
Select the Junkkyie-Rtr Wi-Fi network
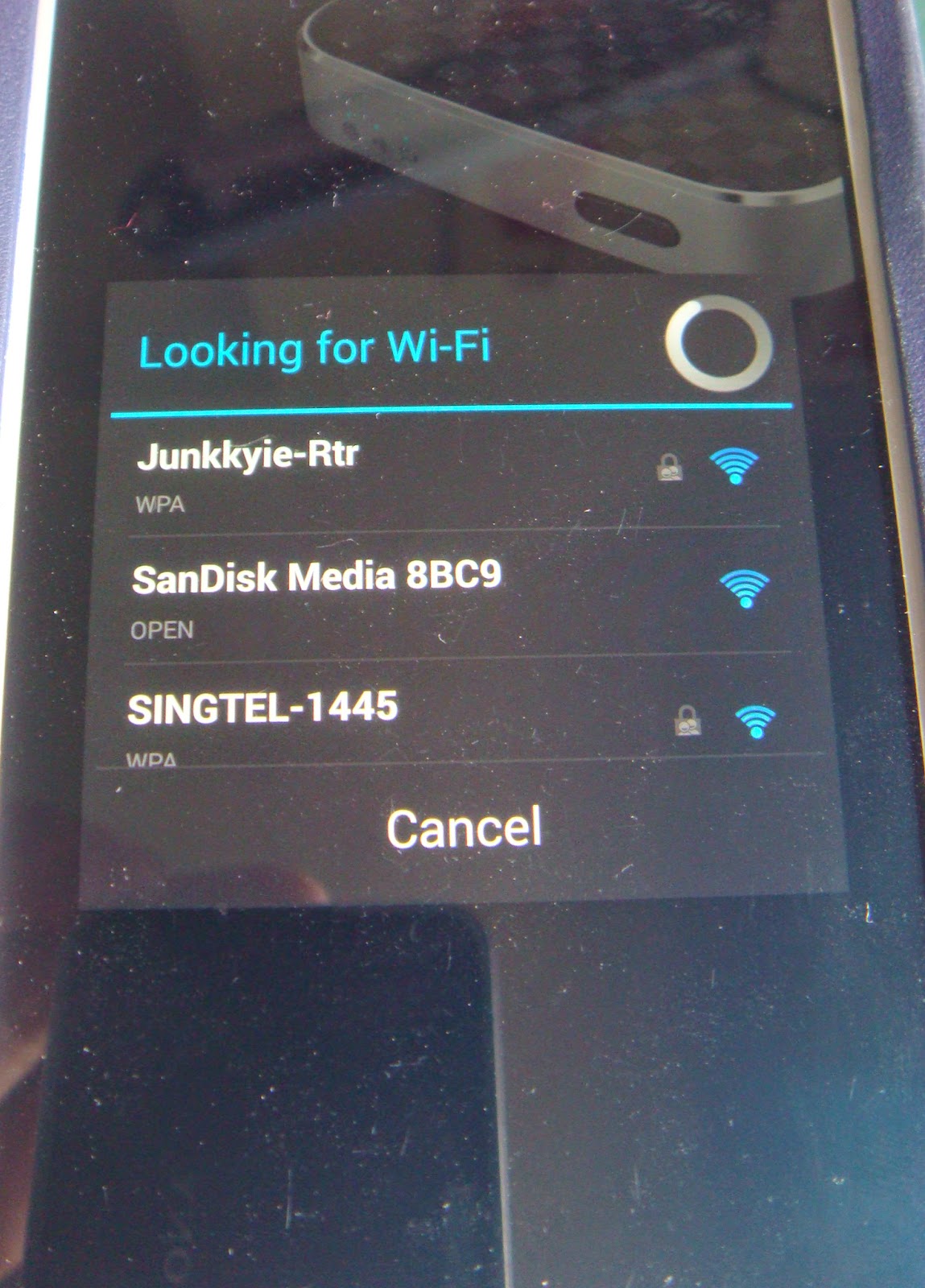[x=249, y=456]
